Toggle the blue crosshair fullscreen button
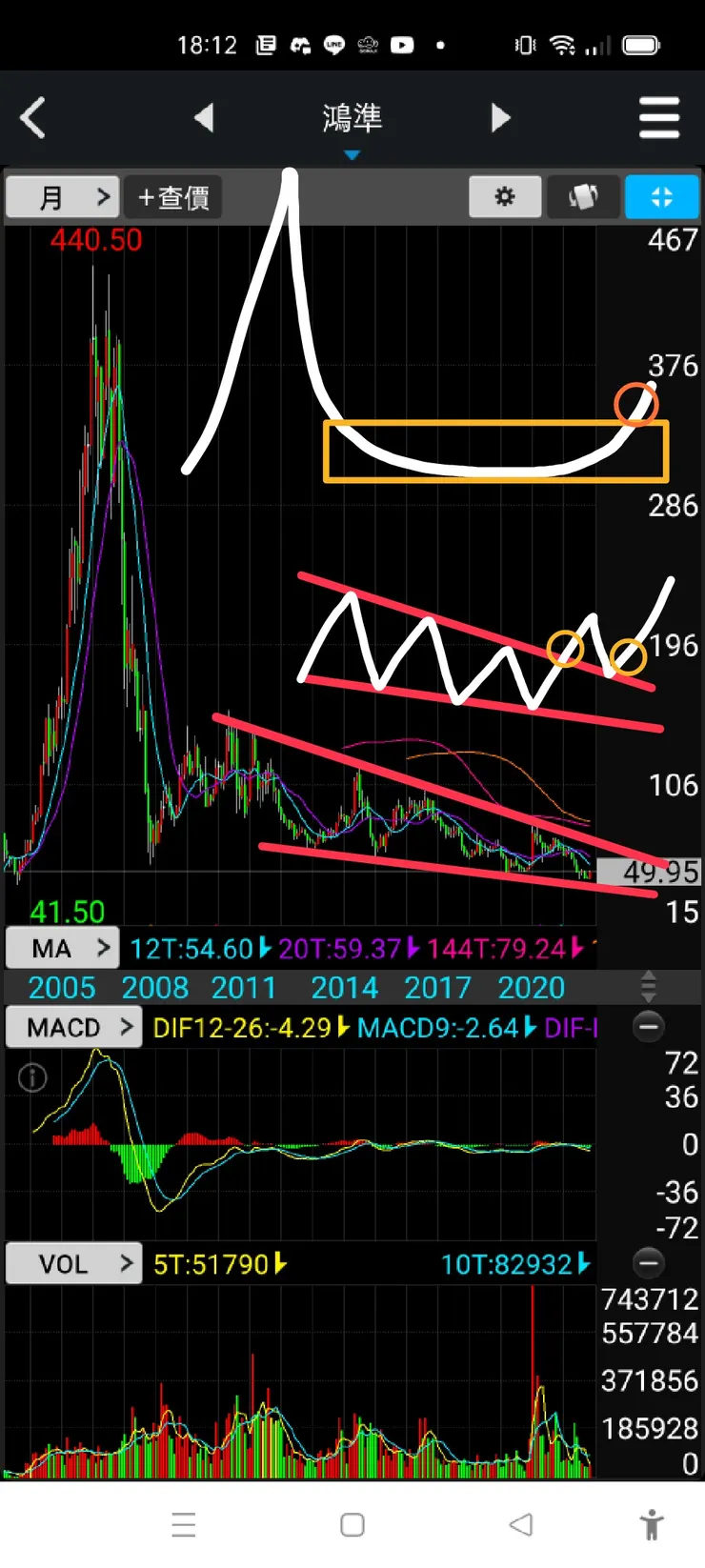 [x=661, y=197]
